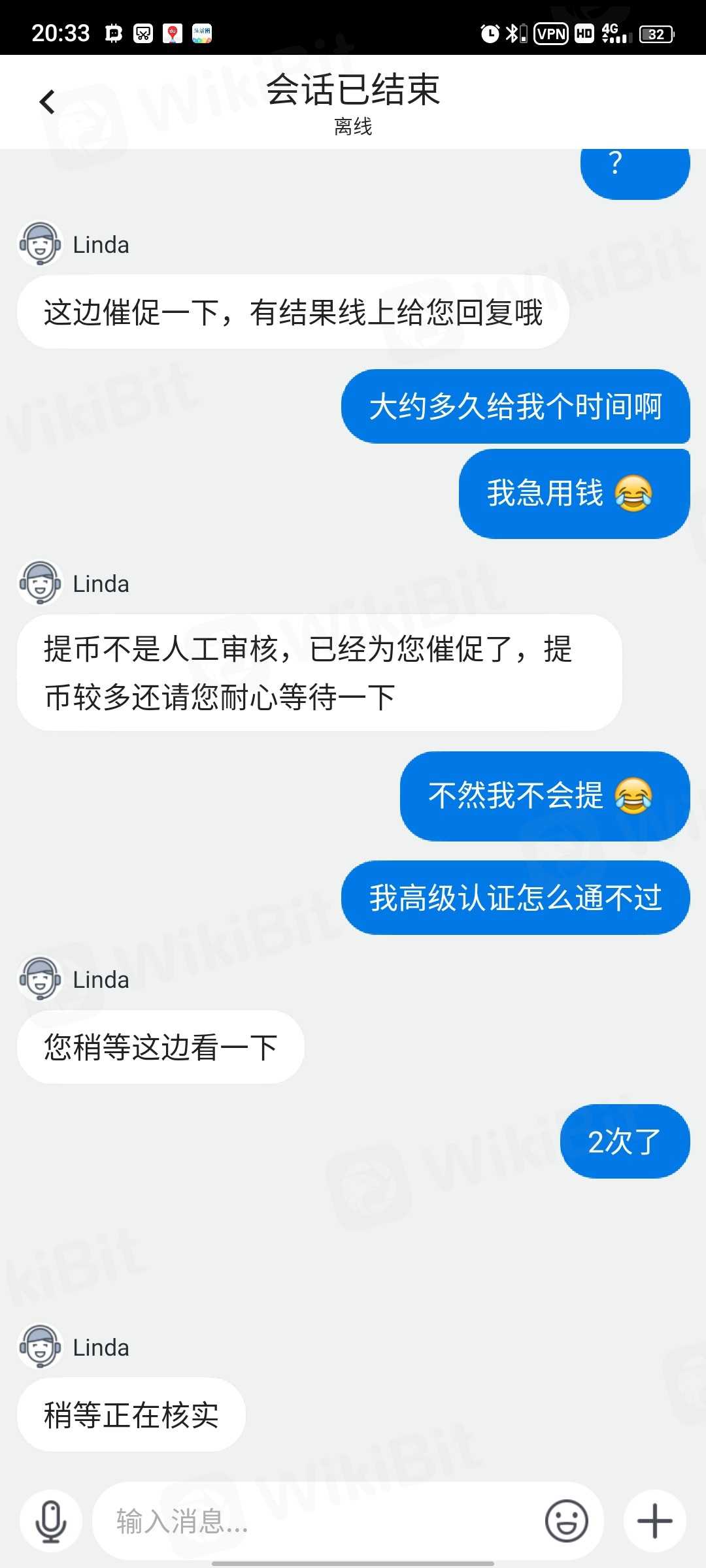Go back using the top-left arrow

(x=47, y=102)
